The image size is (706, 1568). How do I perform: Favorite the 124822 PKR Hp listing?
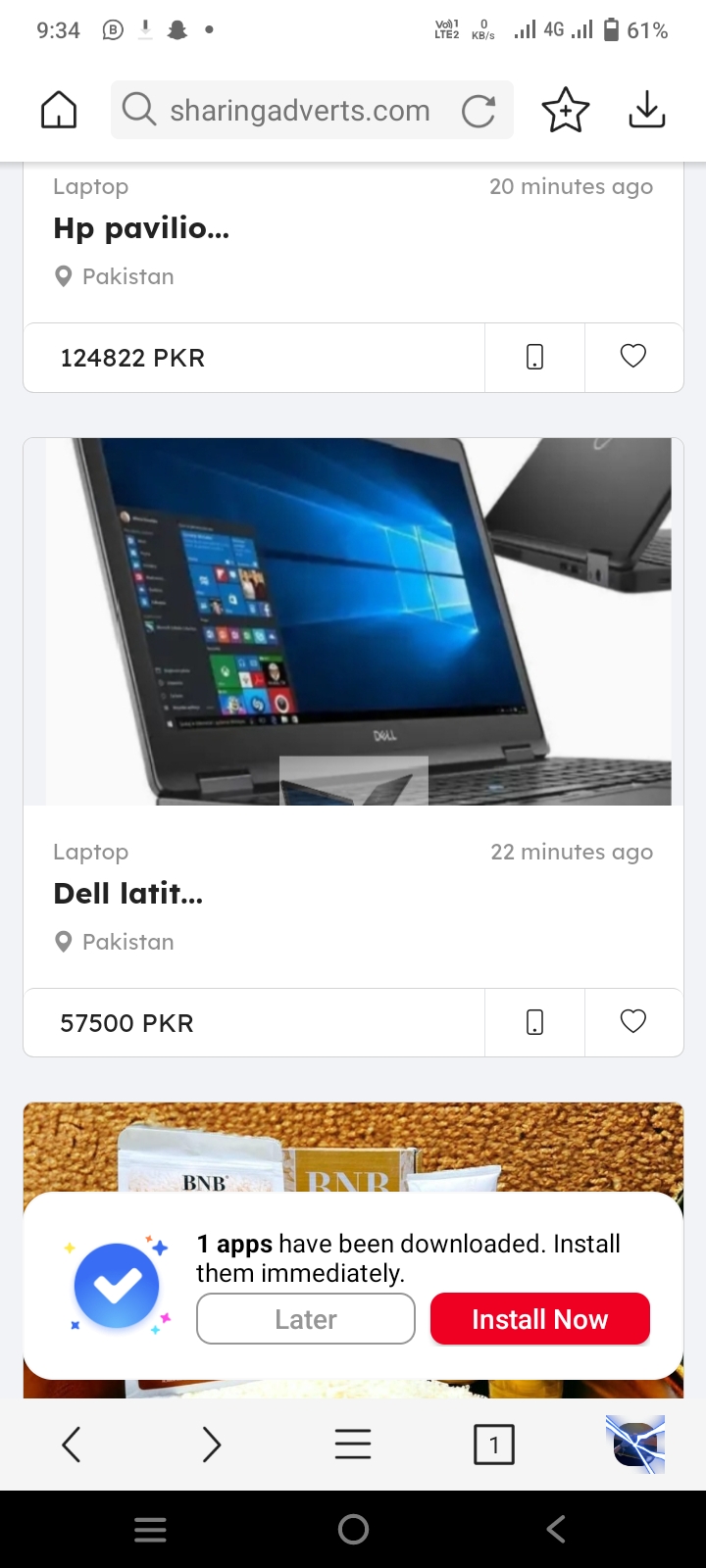pyautogui.click(x=633, y=357)
